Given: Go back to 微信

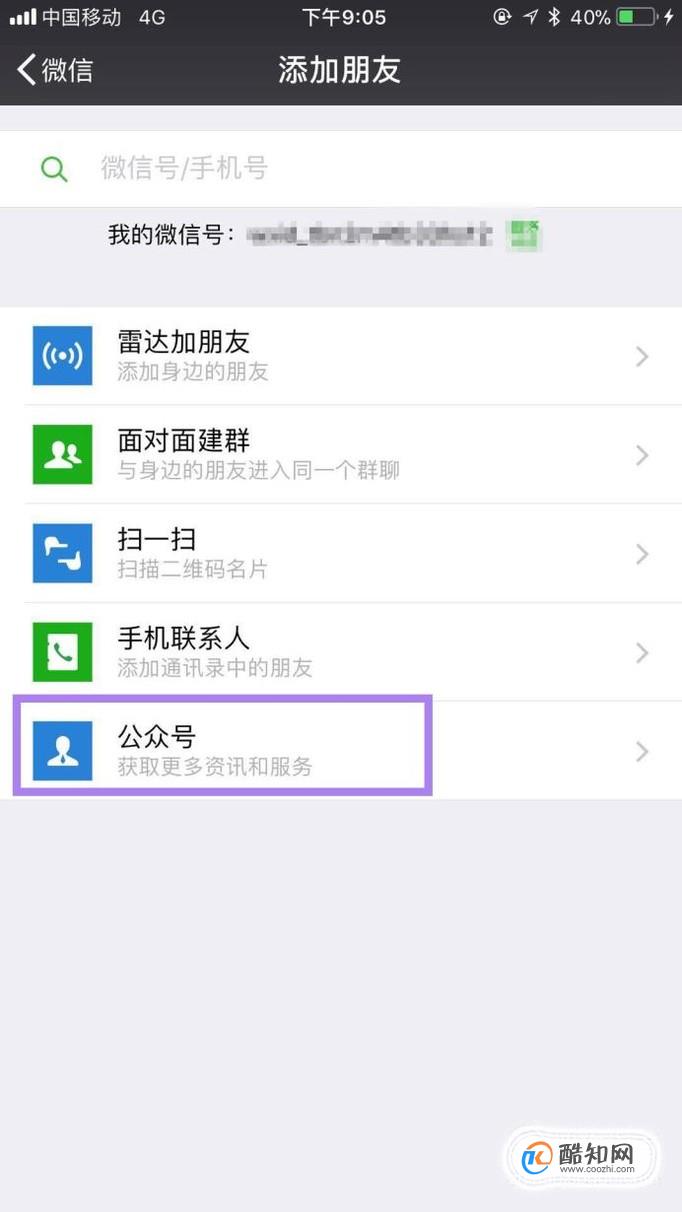Looking at the screenshot, I should point(55,70).
